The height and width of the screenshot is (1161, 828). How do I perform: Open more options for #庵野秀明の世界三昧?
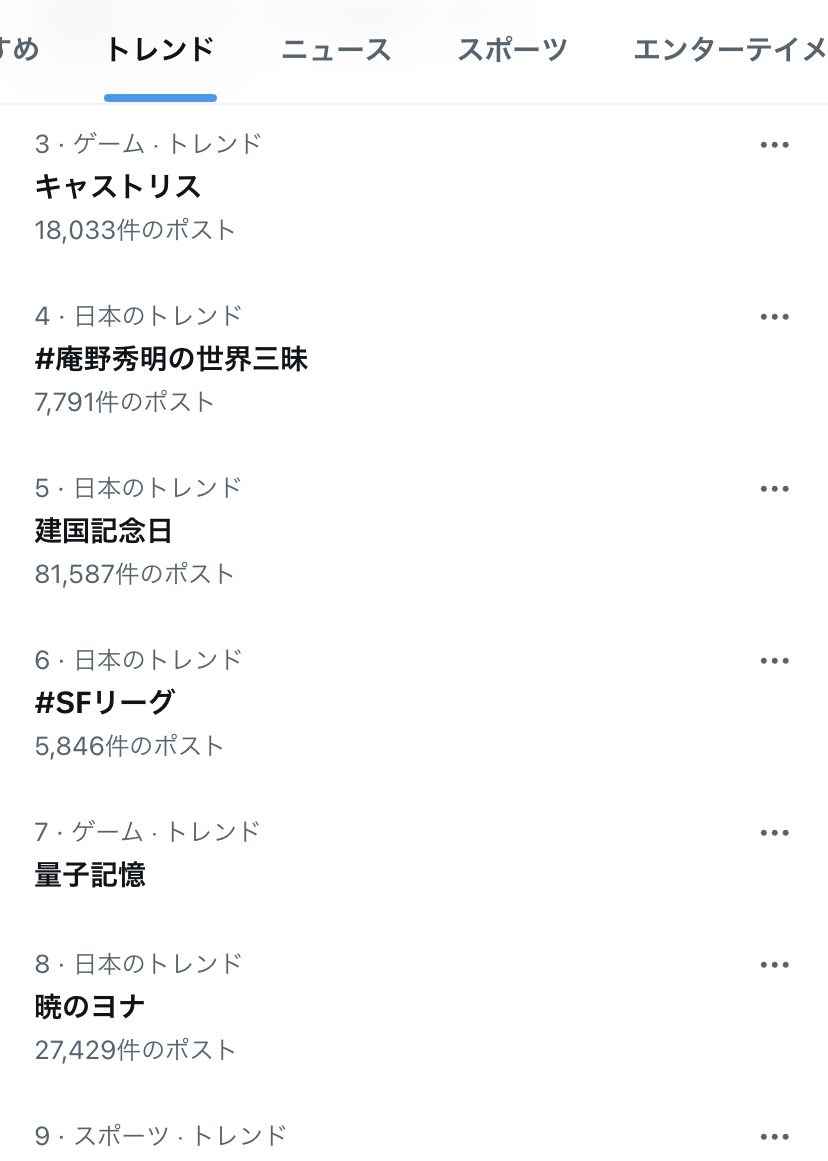[x=775, y=317]
